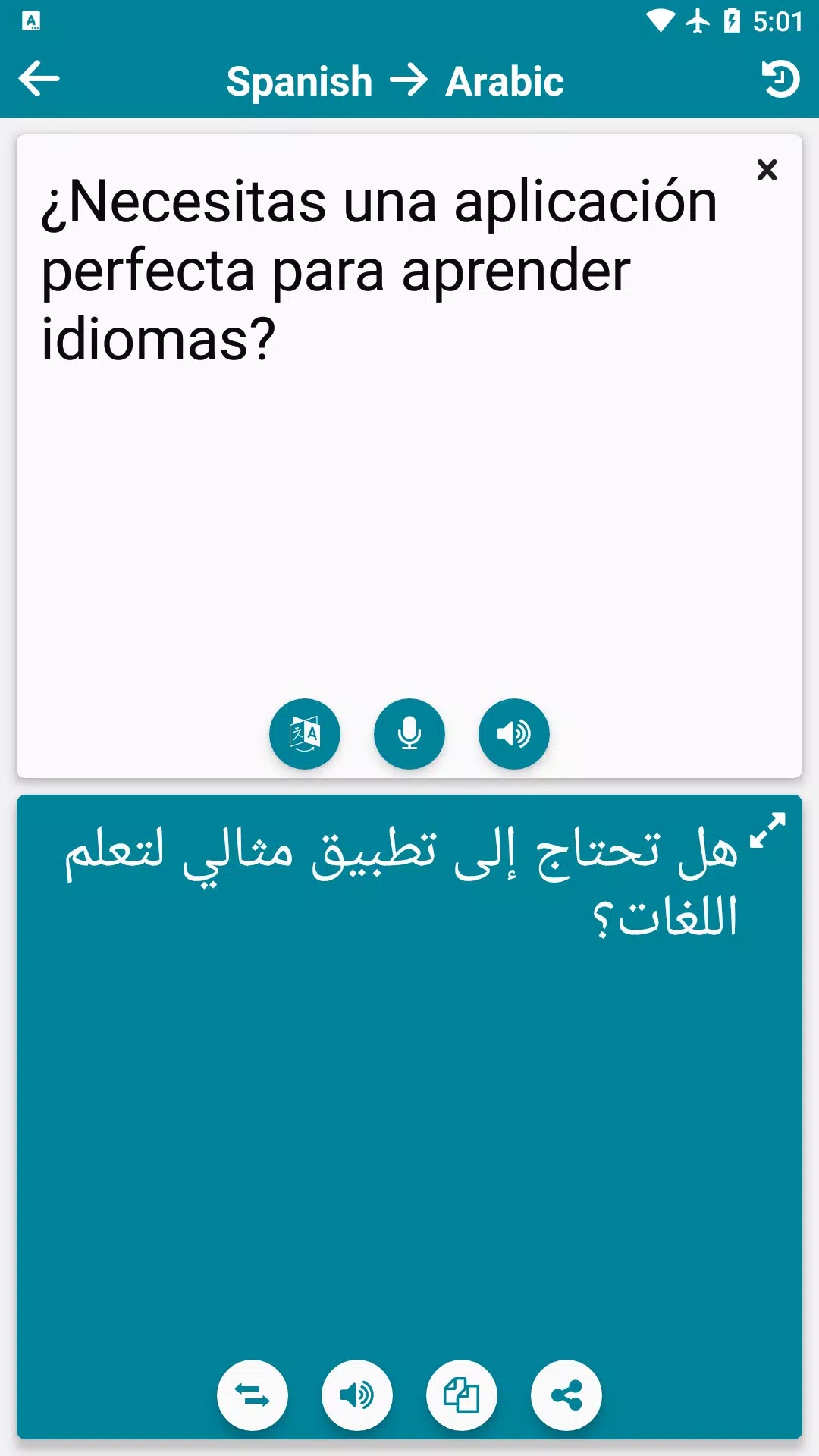Listen to the Spanish text aloud
The width and height of the screenshot is (819, 1456).
click(x=513, y=733)
